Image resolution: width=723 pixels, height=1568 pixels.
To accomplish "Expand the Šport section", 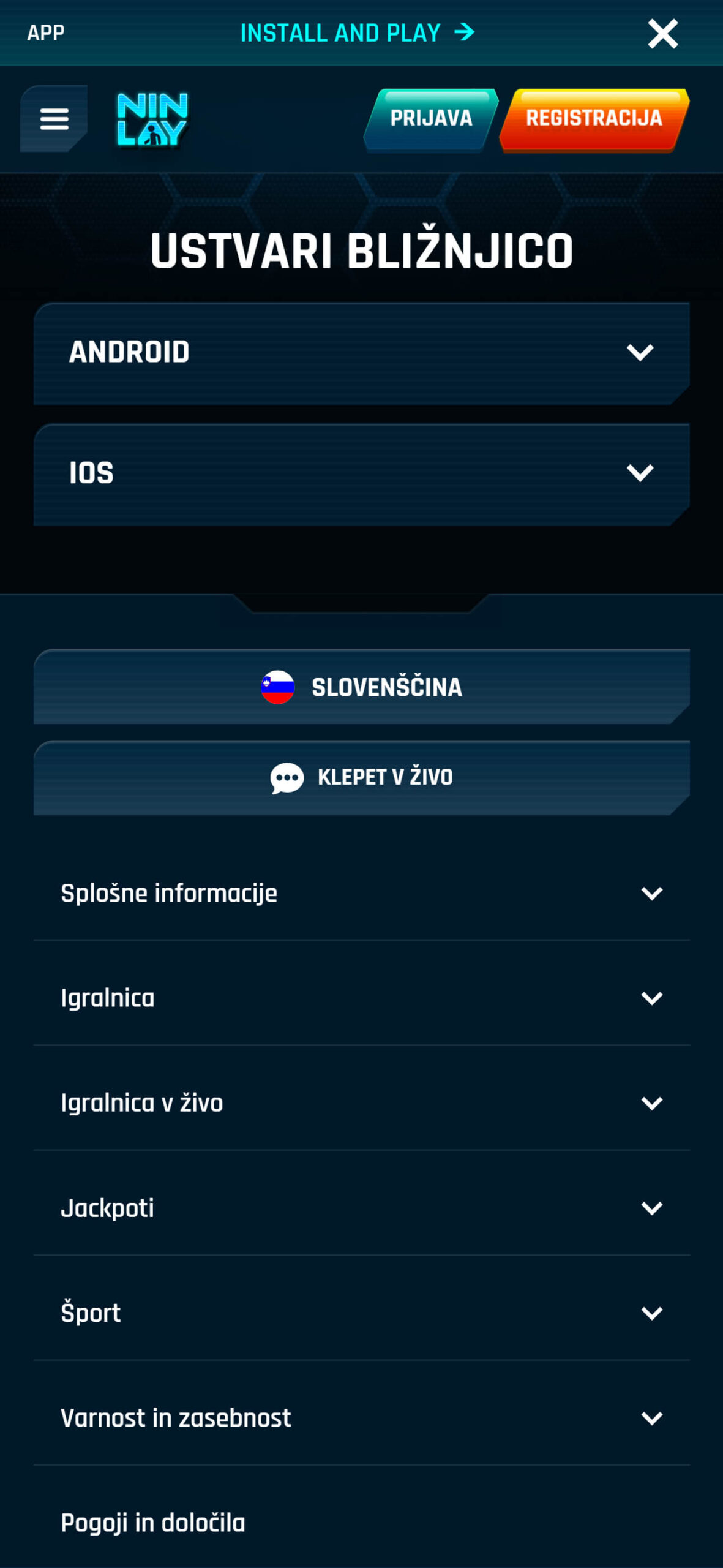I will tap(361, 1313).
